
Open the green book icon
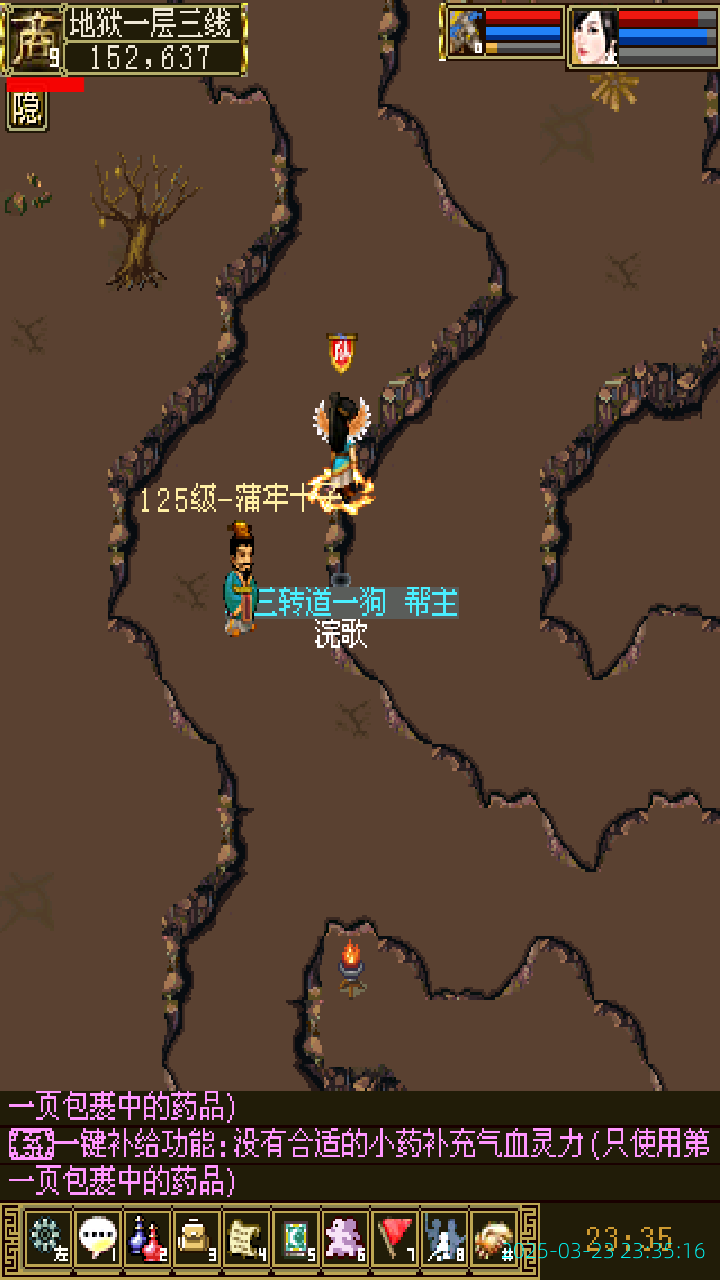[296, 1238]
